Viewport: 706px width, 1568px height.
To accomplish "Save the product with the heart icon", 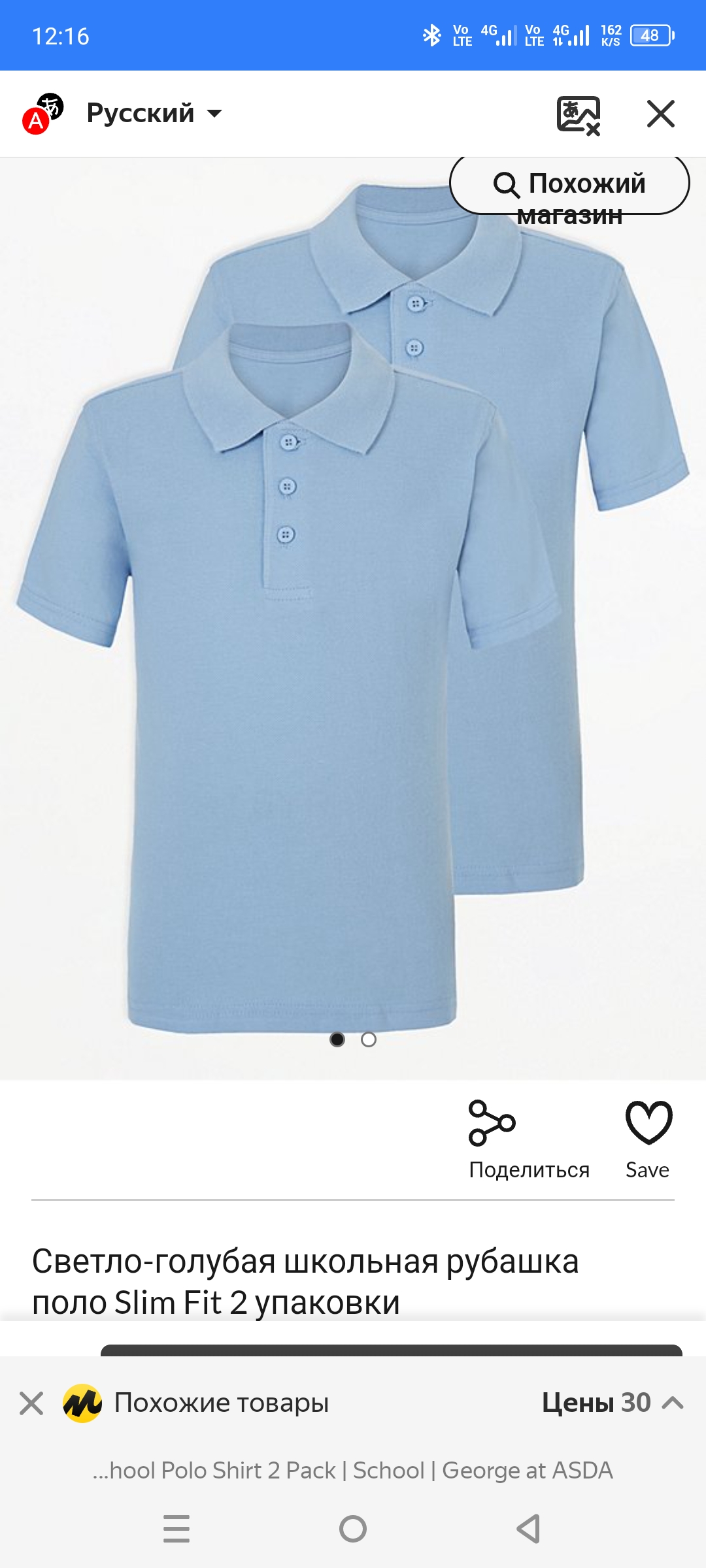I will click(648, 1140).
